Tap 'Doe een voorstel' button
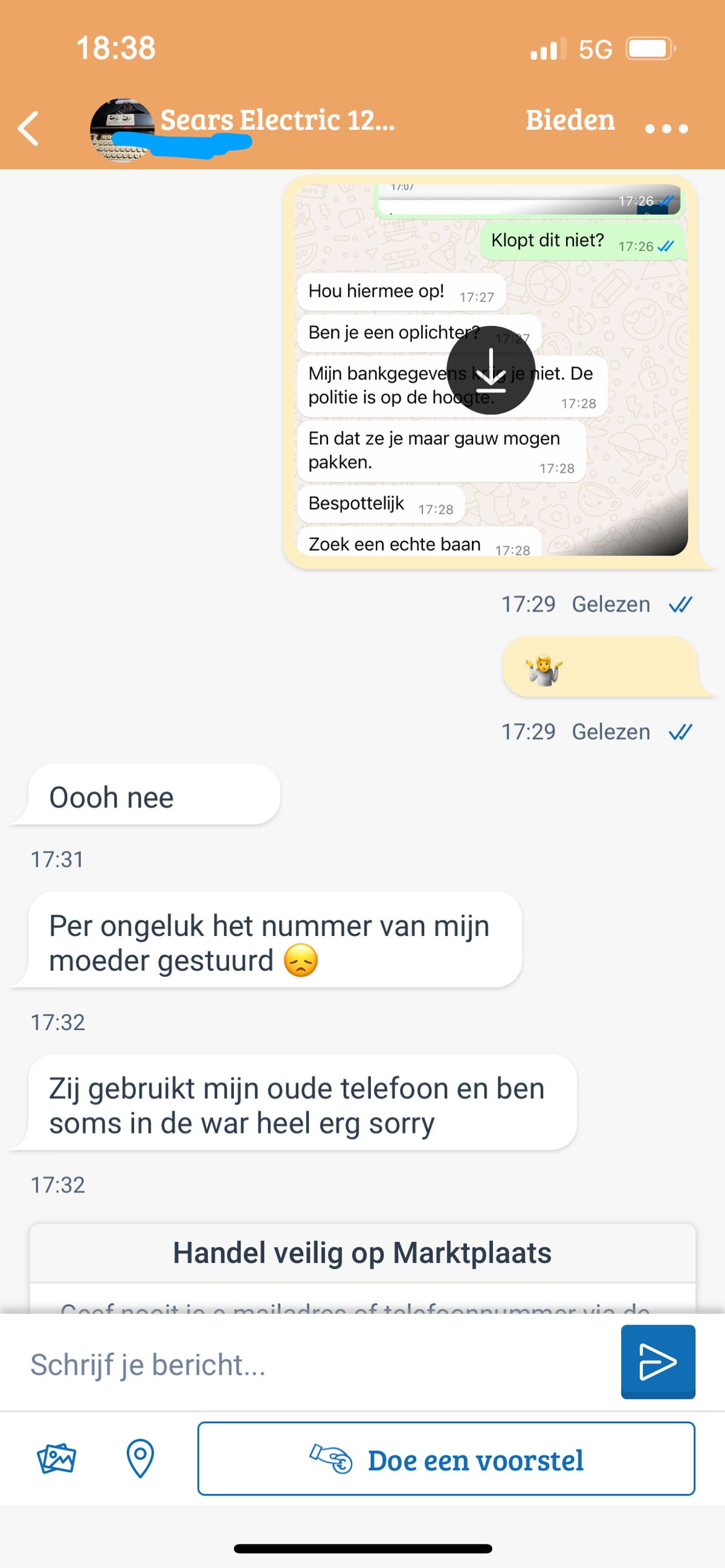 (x=446, y=1459)
